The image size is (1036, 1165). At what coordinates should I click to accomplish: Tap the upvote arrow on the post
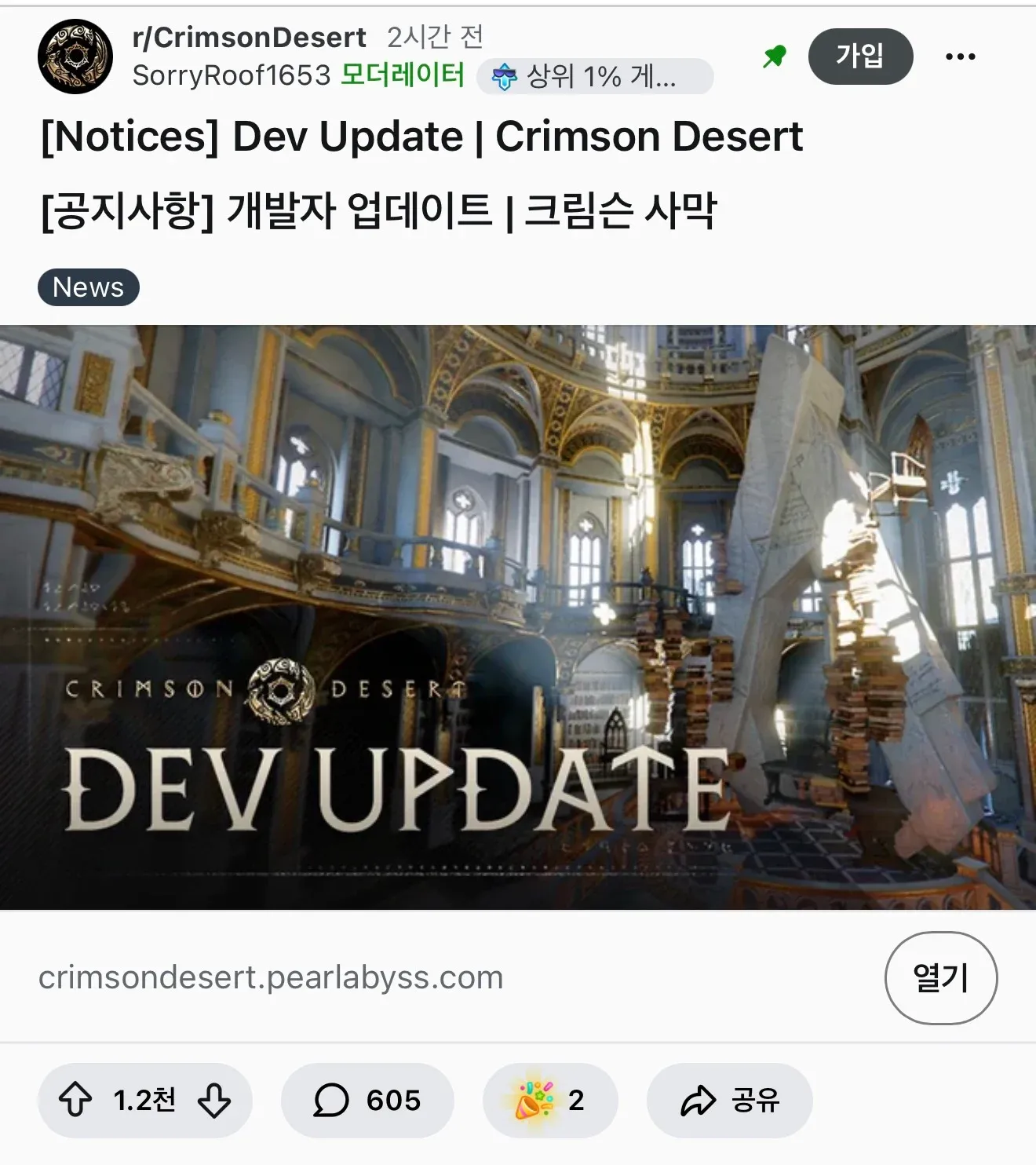[75, 1101]
